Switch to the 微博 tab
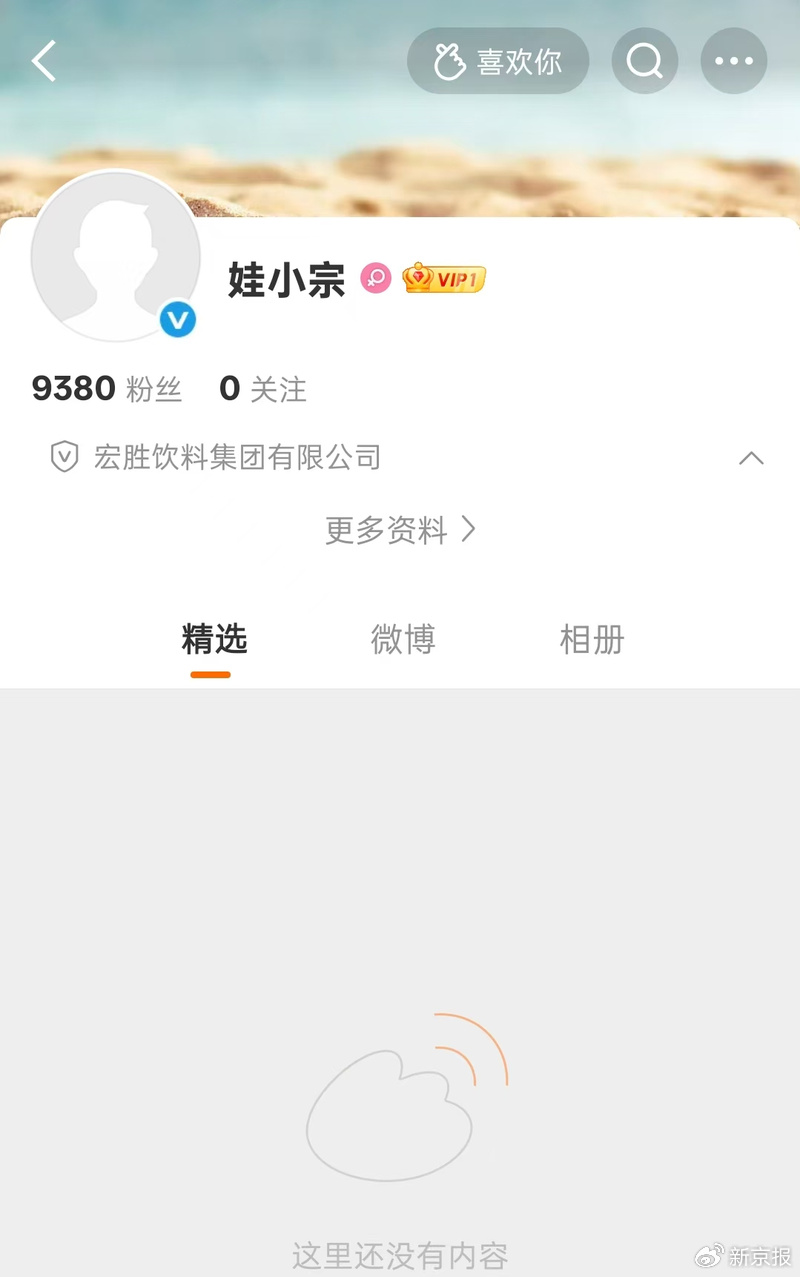The height and width of the screenshot is (1277, 800). tap(403, 640)
